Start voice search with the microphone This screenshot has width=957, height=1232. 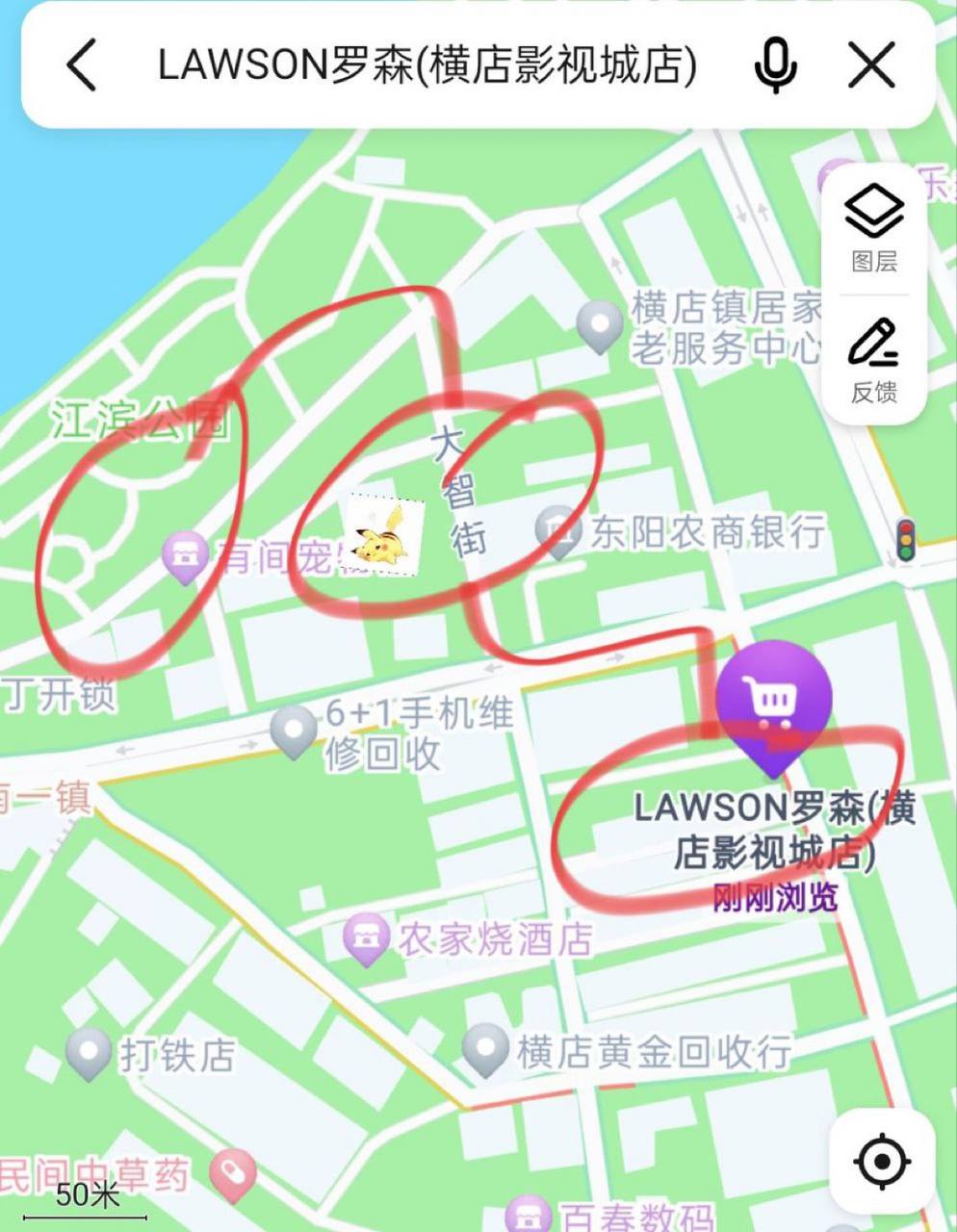click(775, 65)
